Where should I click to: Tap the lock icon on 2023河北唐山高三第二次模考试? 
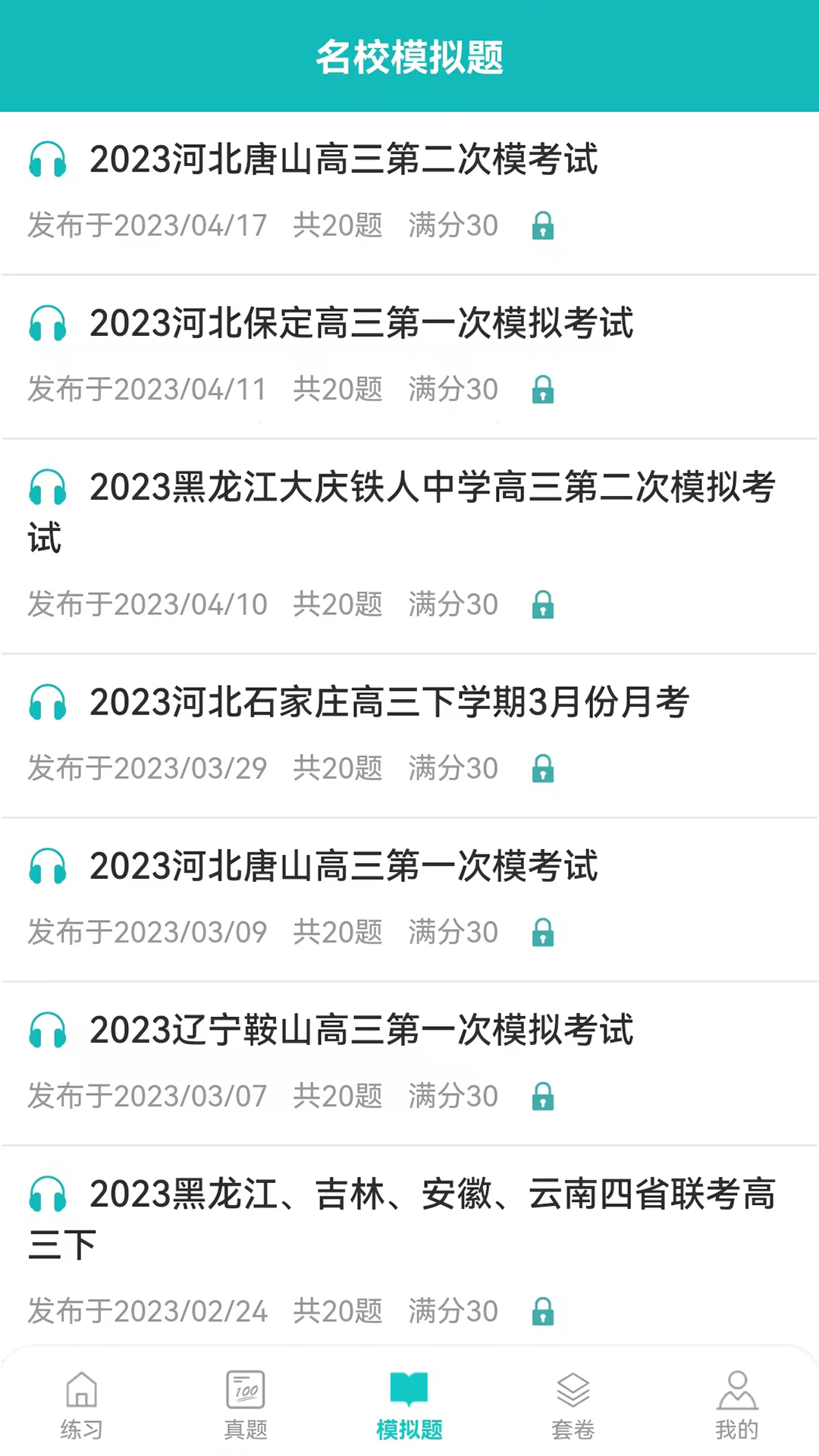pos(543,225)
